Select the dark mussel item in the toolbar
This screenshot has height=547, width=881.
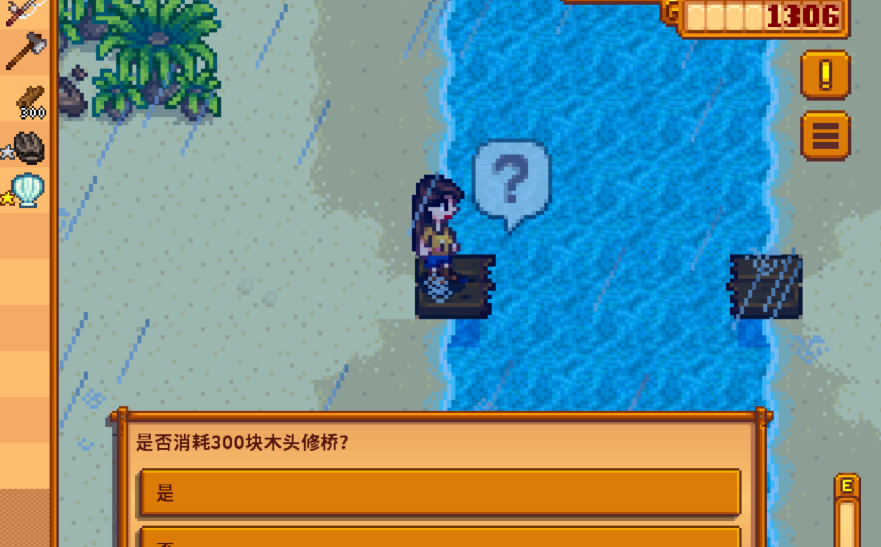[28, 148]
